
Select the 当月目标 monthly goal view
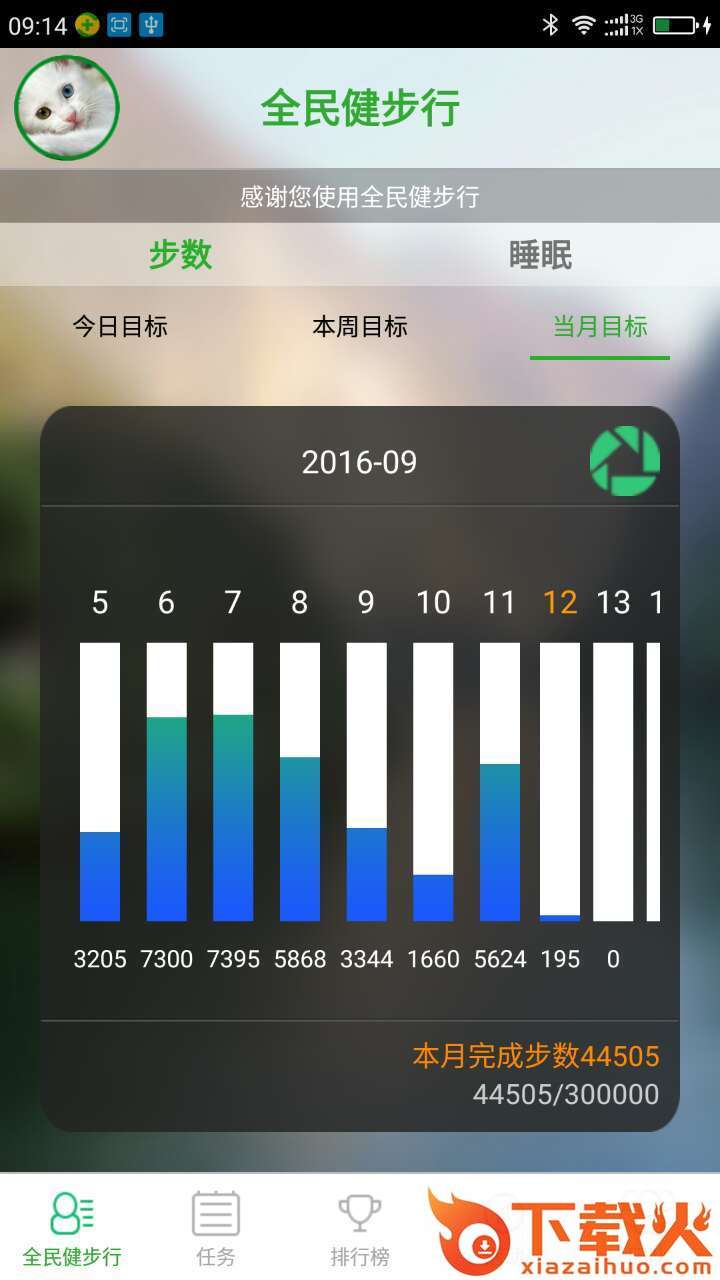point(600,326)
